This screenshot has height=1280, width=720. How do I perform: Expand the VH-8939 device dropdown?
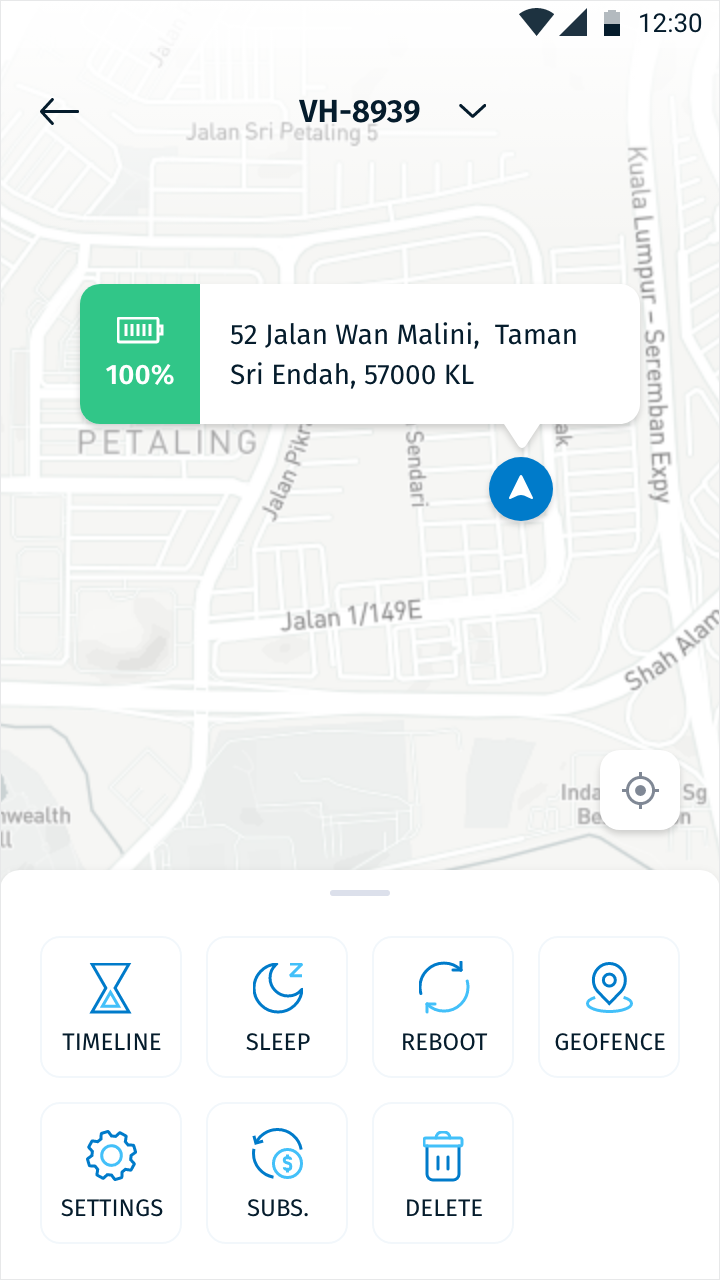[472, 111]
